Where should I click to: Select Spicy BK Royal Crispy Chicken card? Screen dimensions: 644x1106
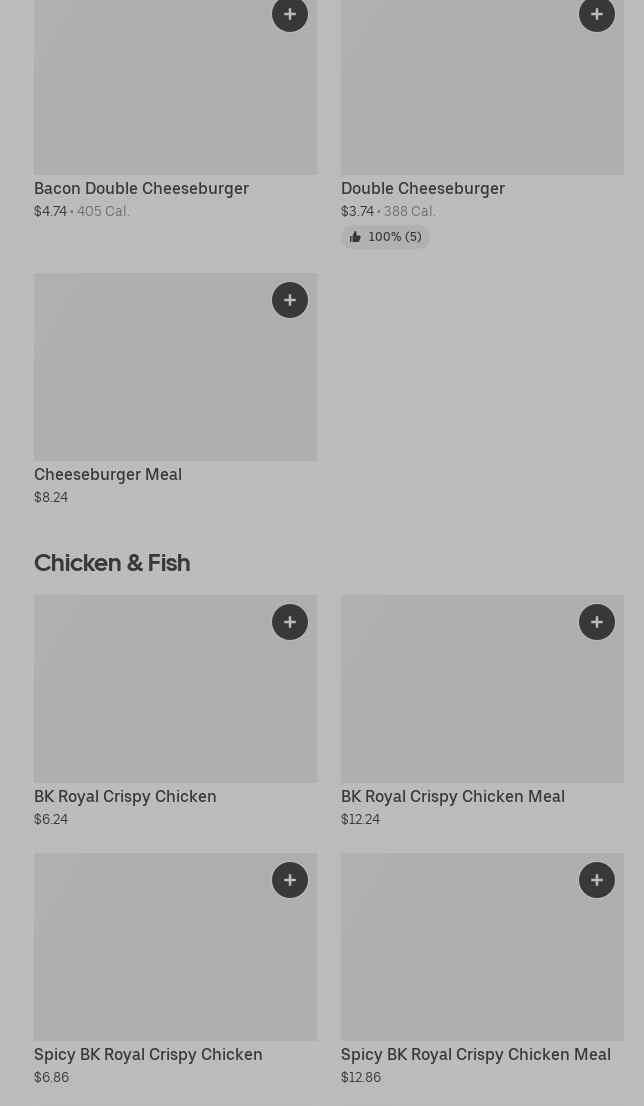pos(148,1054)
